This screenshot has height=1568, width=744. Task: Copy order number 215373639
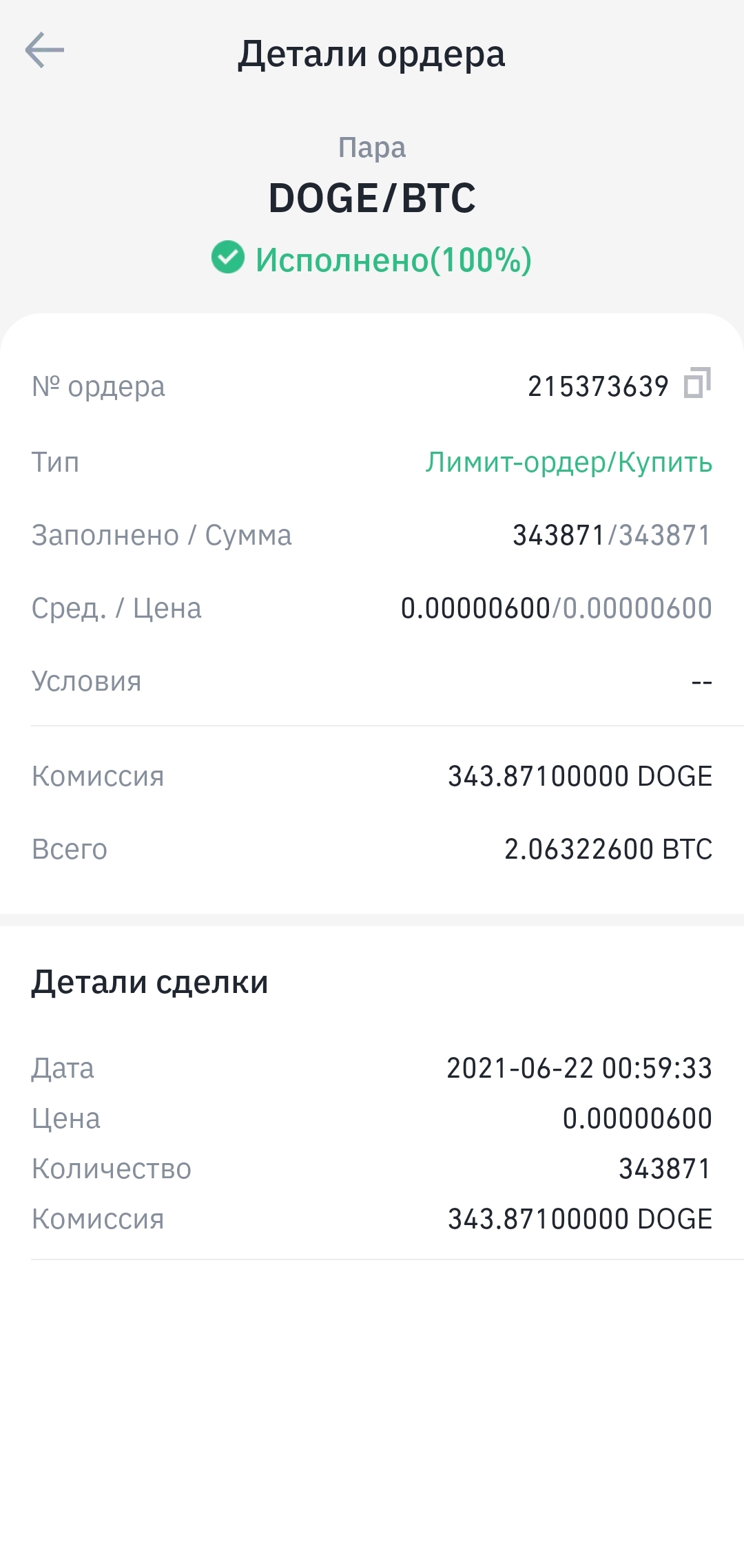[696, 384]
